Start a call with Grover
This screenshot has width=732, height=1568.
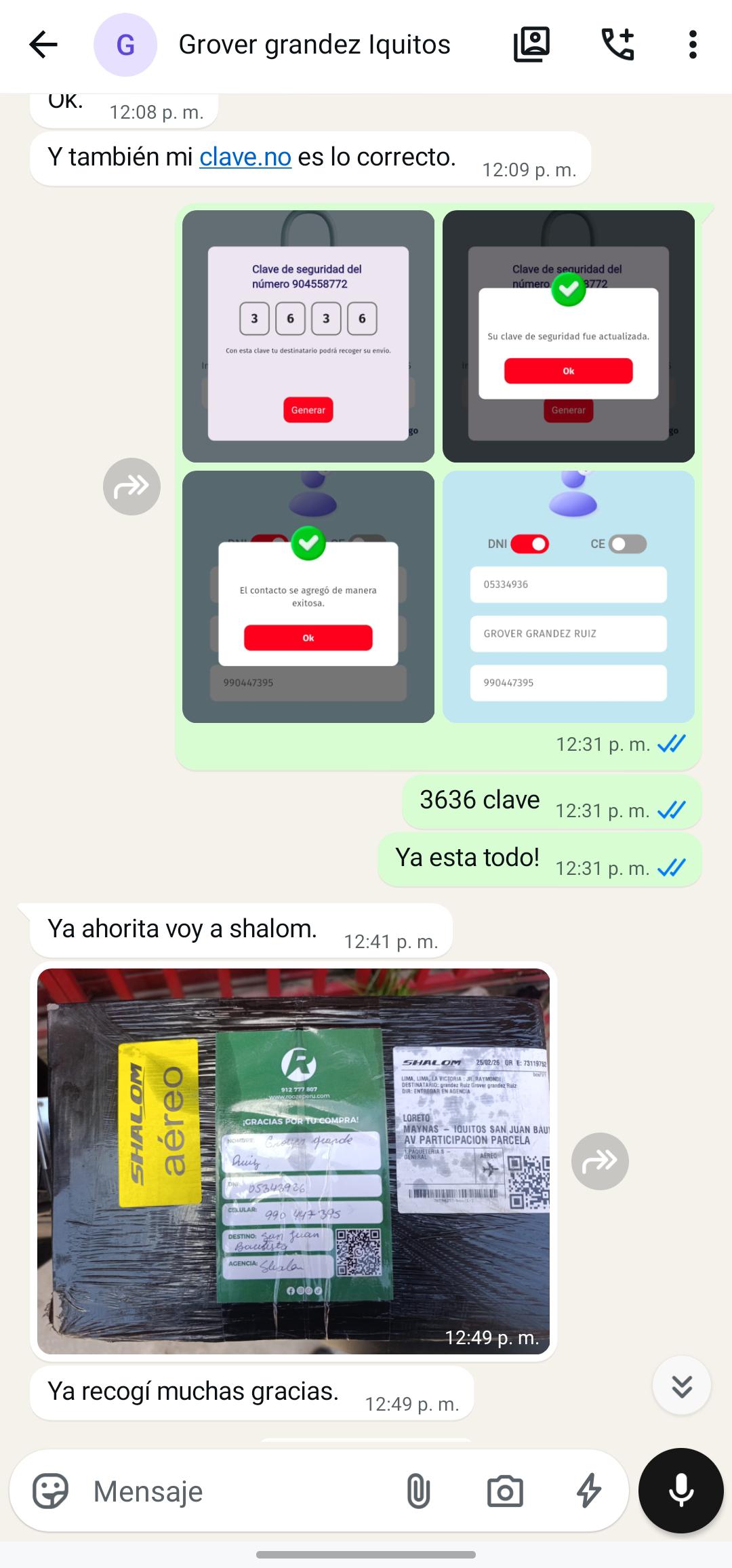pyautogui.click(x=617, y=45)
